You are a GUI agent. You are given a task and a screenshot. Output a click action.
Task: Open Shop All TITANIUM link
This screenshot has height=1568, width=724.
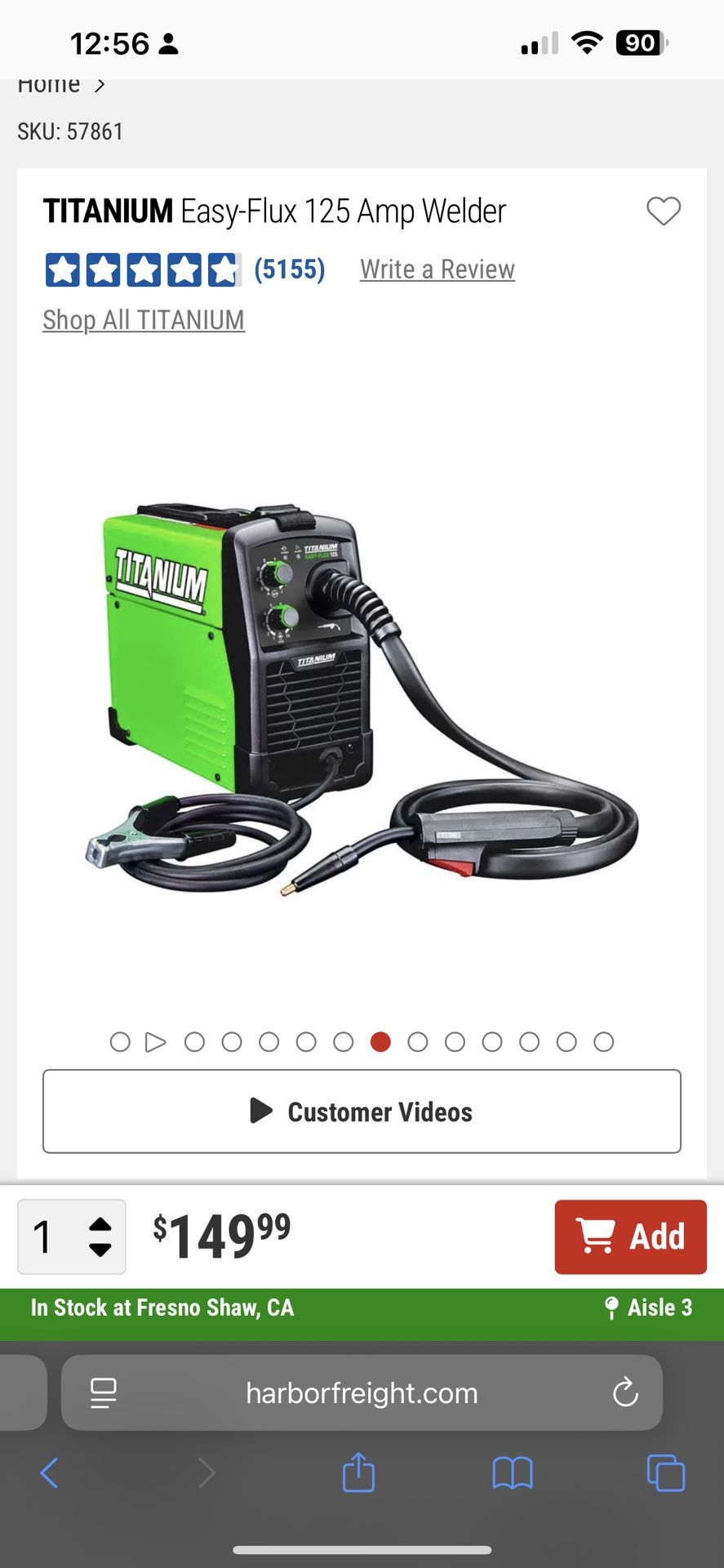[144, 320]
